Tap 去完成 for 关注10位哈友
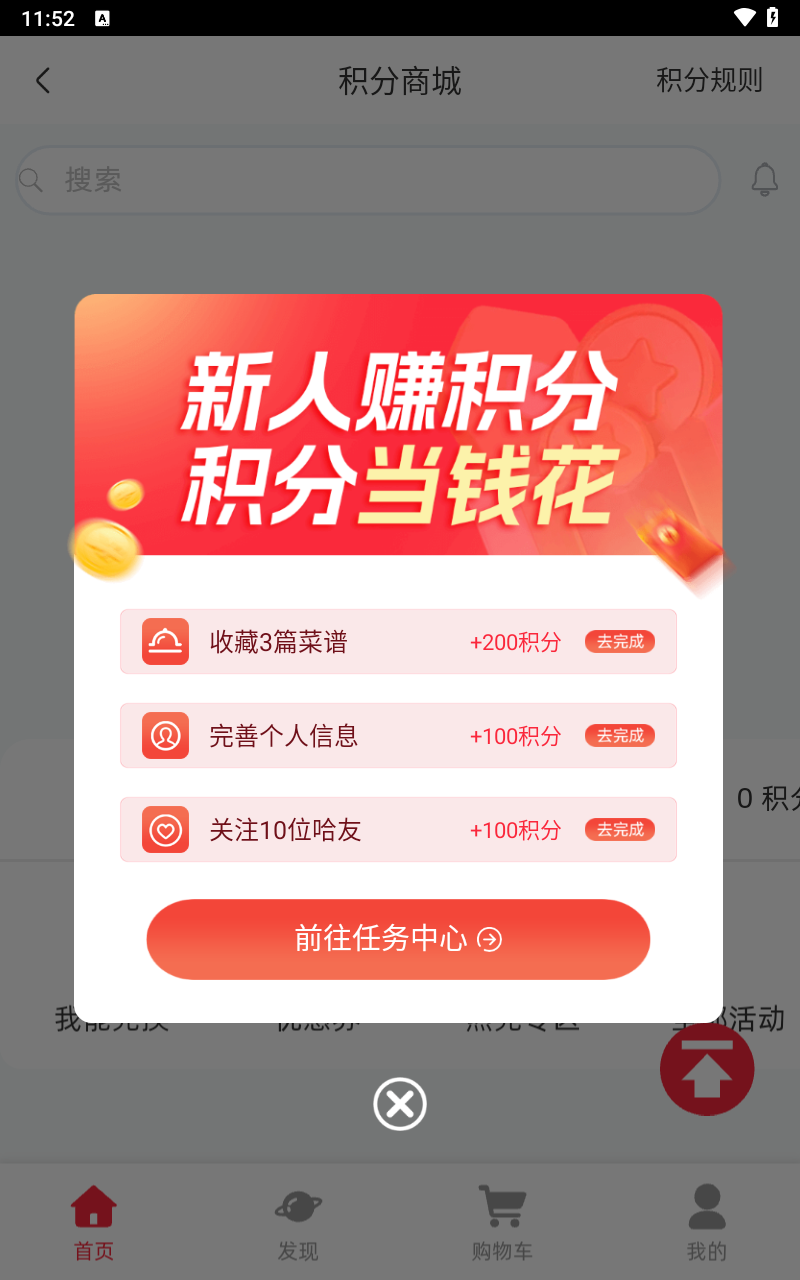 pos(620,830)
